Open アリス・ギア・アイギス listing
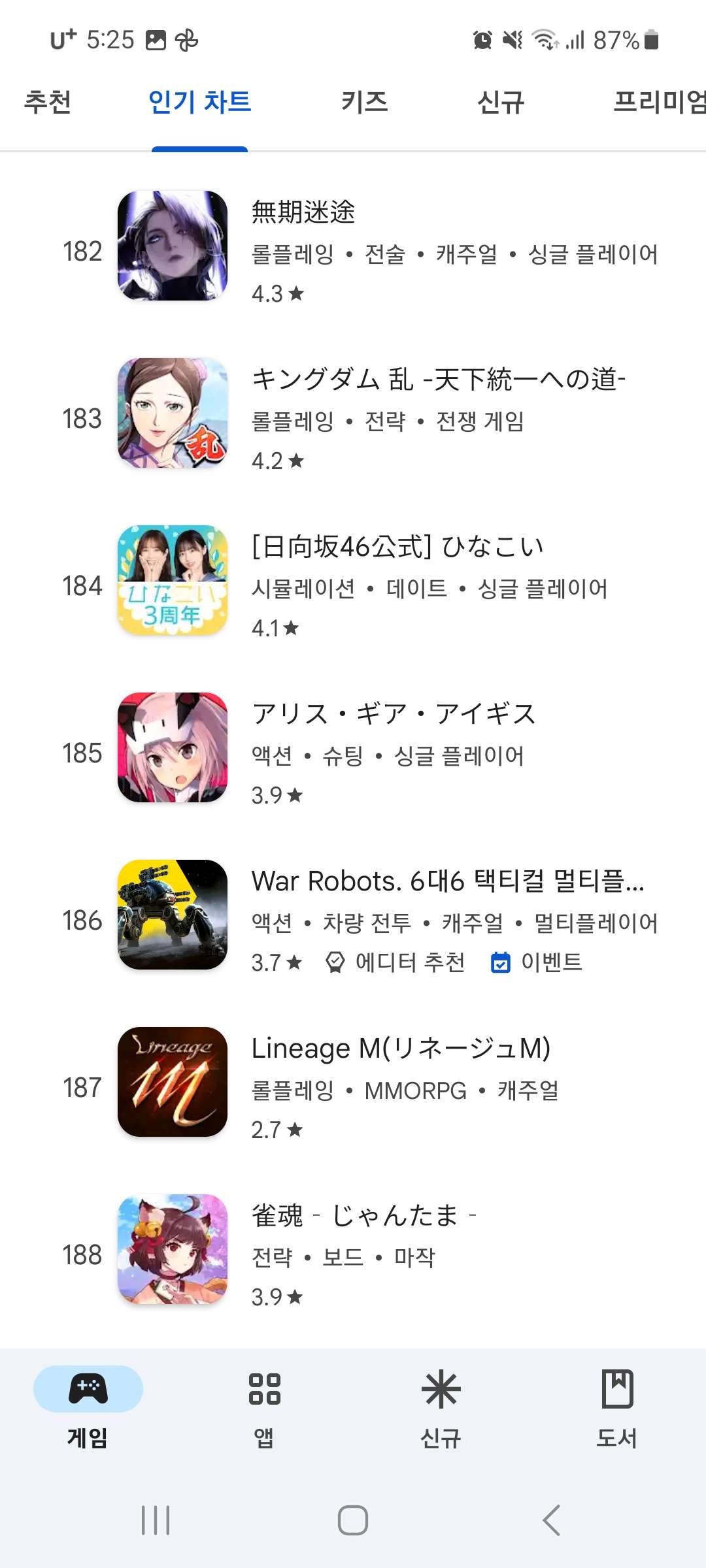The height and width of the screenshot is (1568, 706). (x=392, y=748)
